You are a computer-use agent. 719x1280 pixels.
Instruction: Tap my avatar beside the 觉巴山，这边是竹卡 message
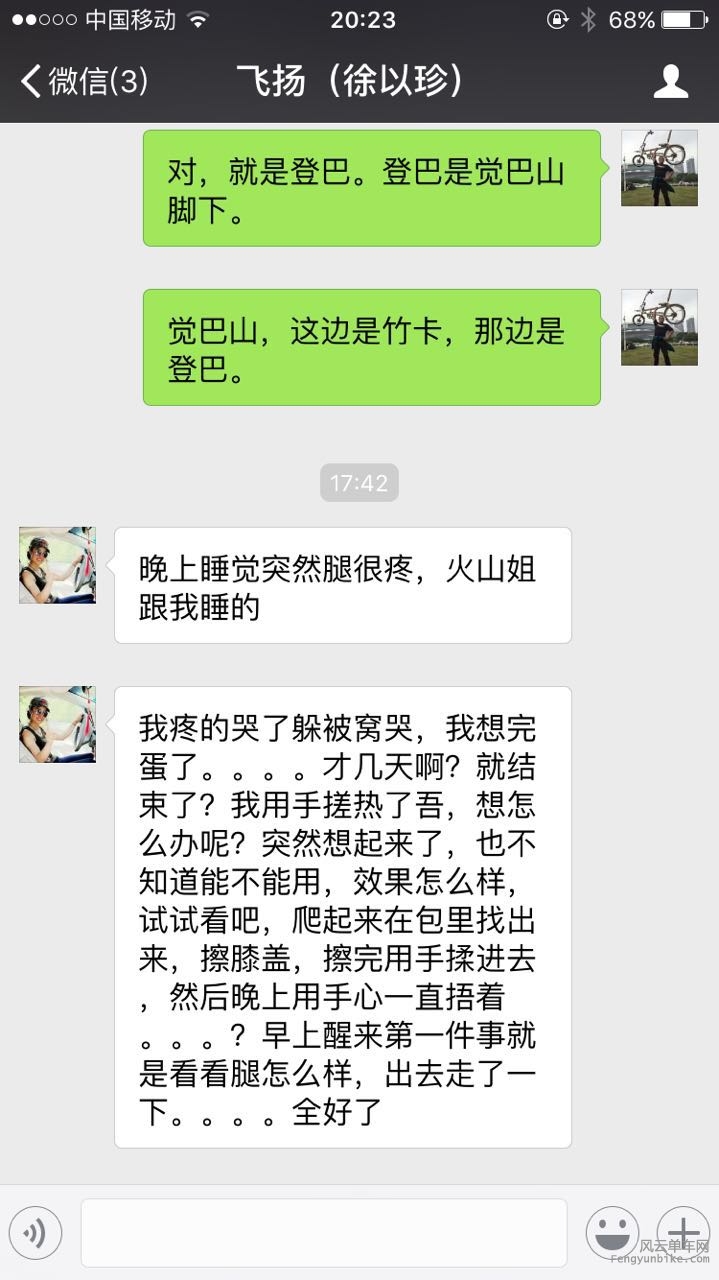point(659,327)
